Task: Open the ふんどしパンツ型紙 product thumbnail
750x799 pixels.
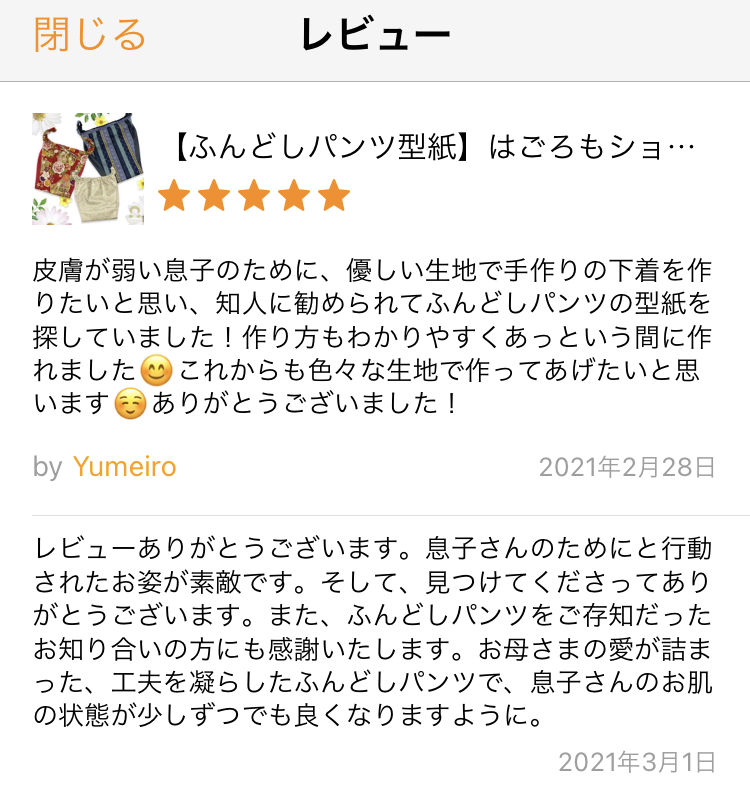Action: [x=88, y=168]
